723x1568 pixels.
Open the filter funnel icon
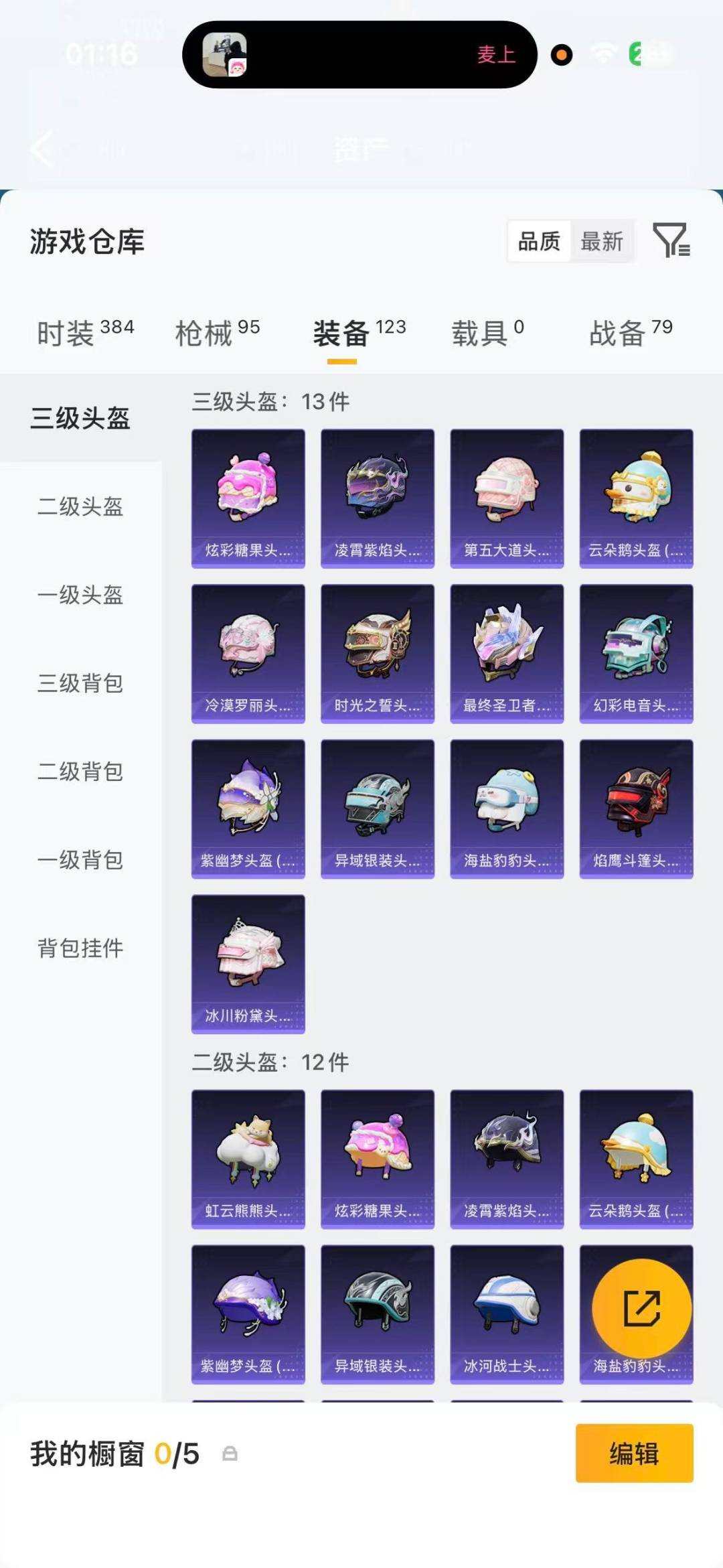671,240
